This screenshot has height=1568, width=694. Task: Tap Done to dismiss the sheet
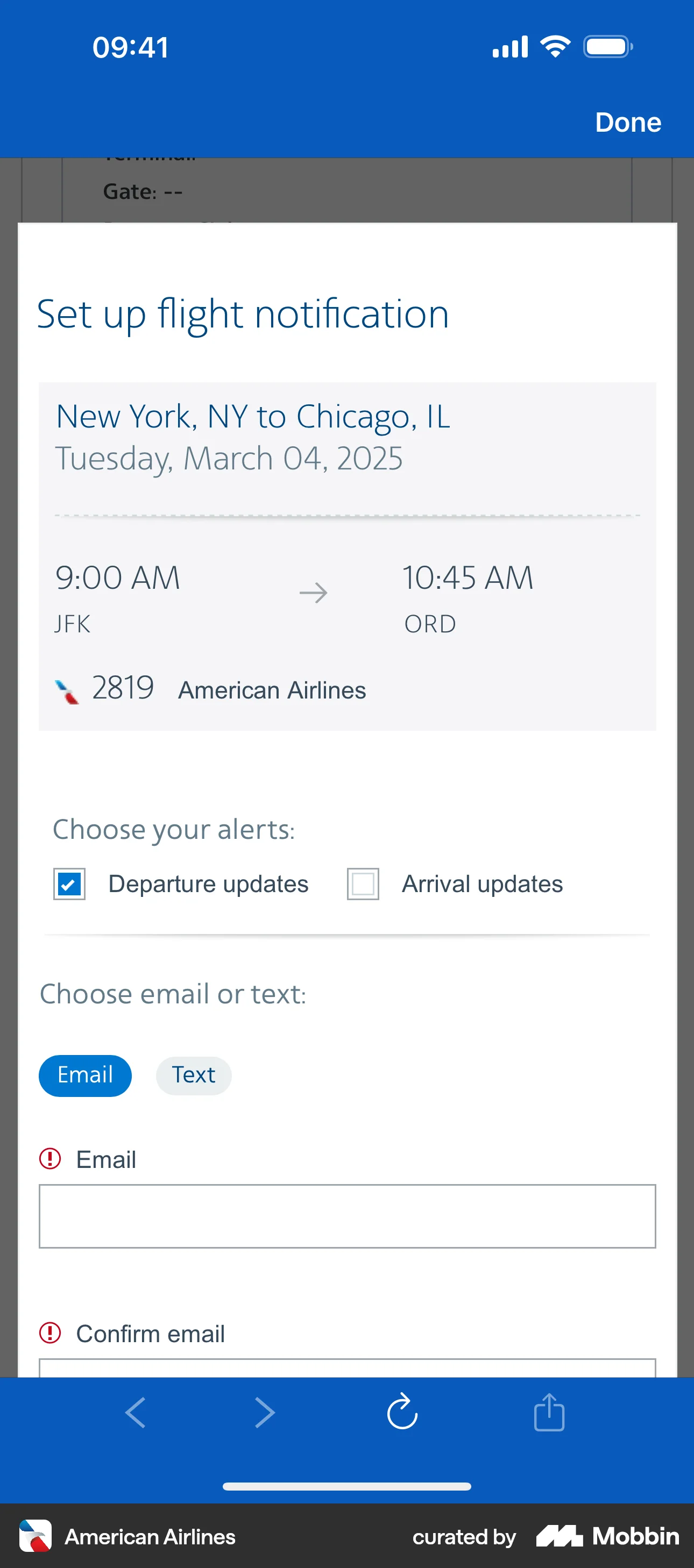tap(628, 122)
